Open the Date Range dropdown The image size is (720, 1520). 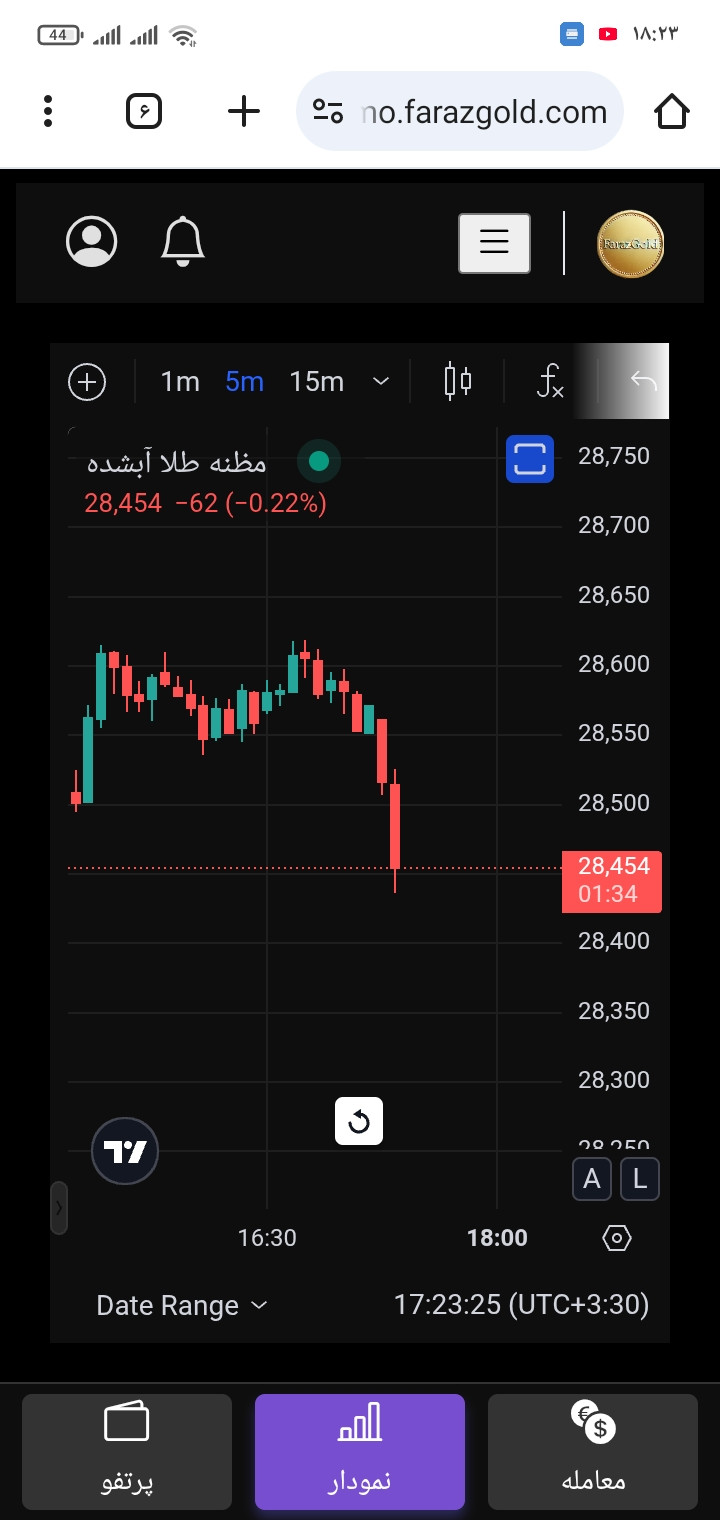point(182,1305)
